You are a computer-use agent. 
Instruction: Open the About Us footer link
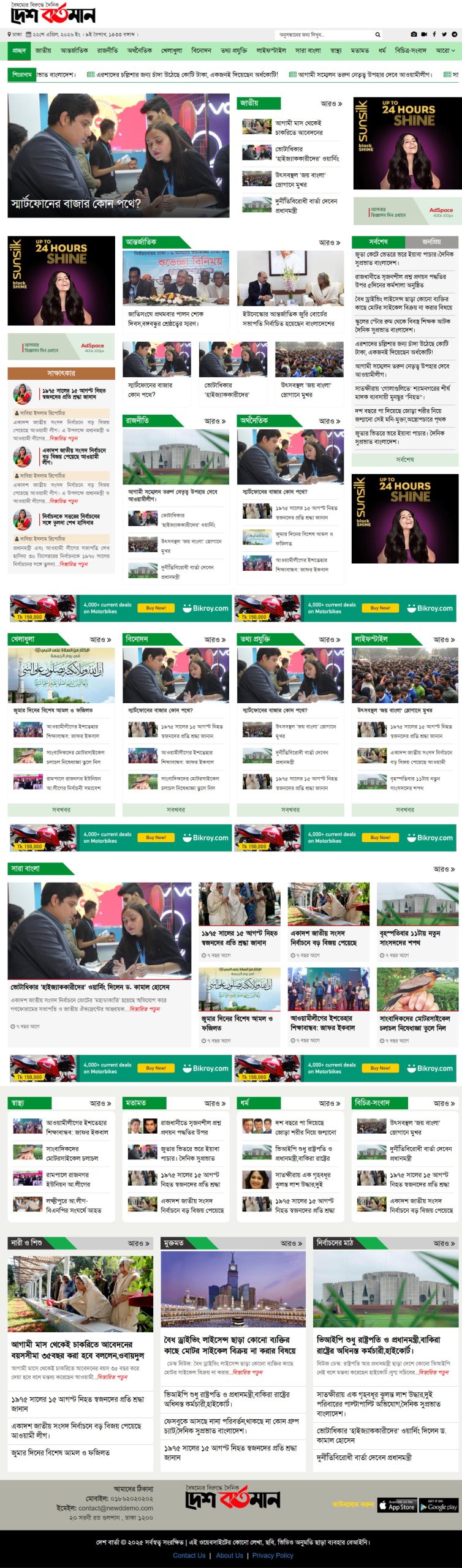[229, 1555]
